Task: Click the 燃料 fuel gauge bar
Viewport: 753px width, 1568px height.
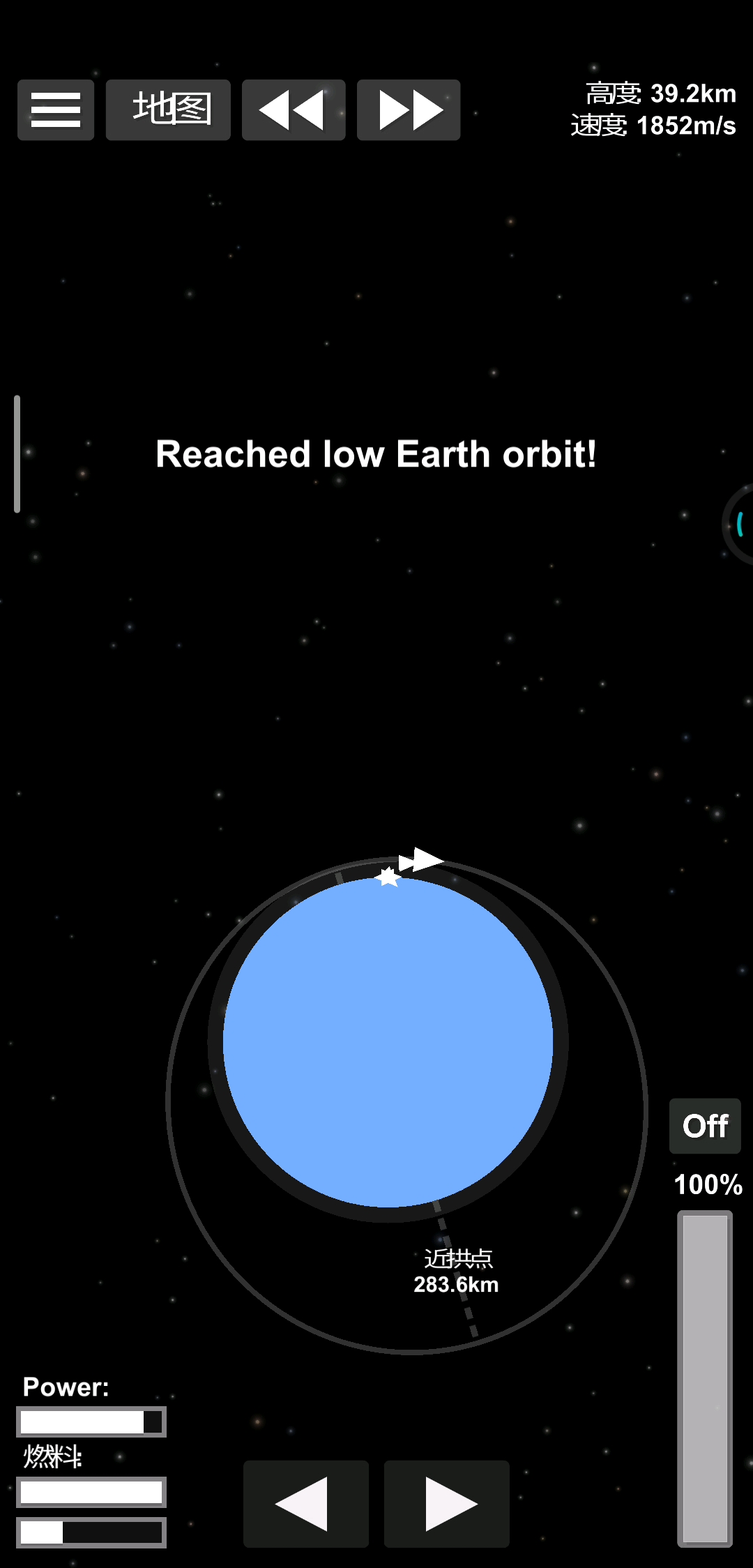Action: point(92,1491)
